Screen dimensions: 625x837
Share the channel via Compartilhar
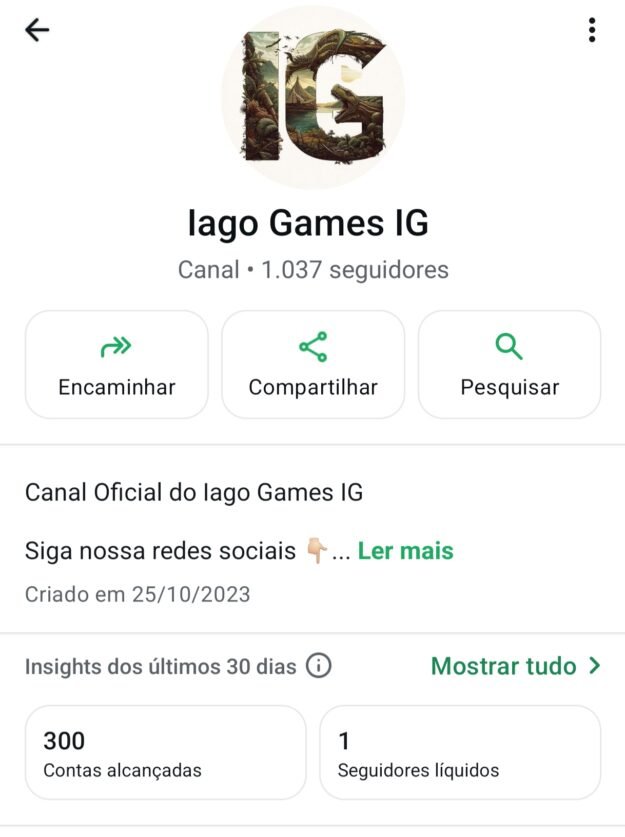pos(313,364)
